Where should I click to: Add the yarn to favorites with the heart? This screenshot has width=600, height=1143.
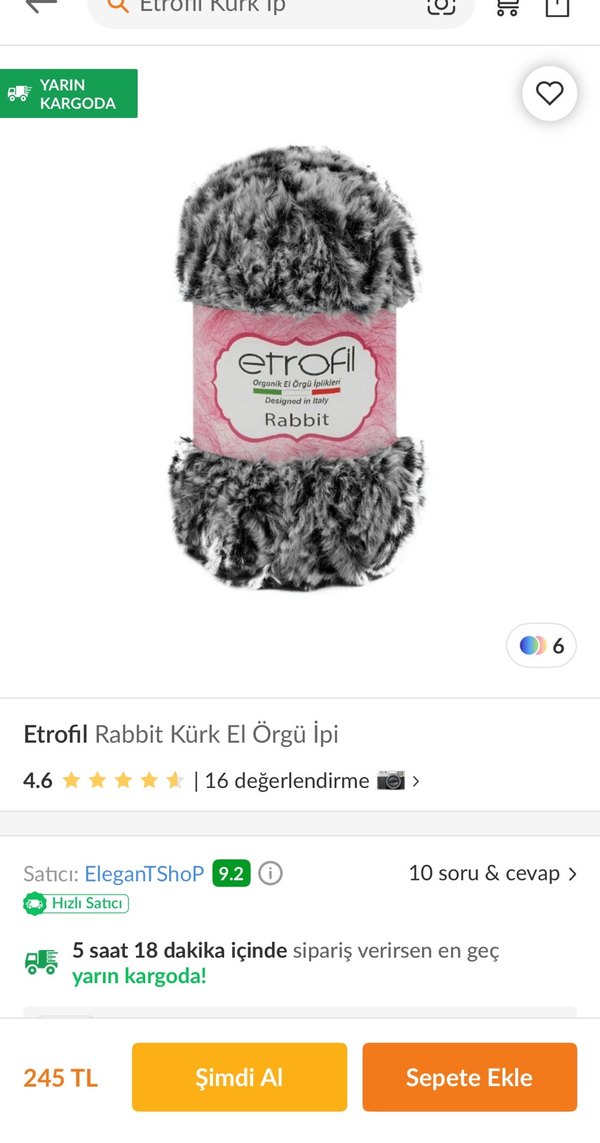[x=549, y=94]
